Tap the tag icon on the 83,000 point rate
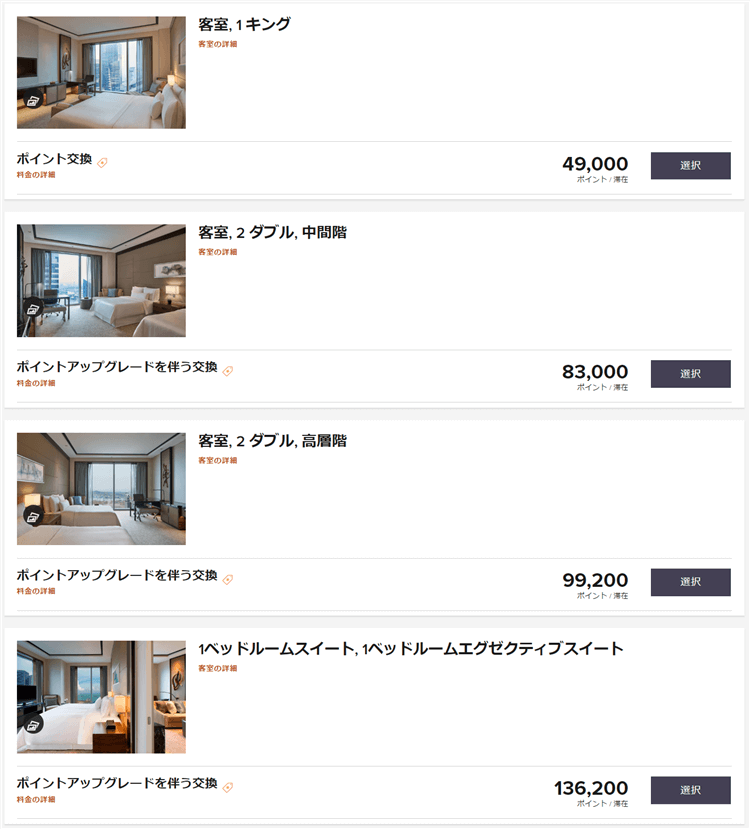 (x=228, y=370)
